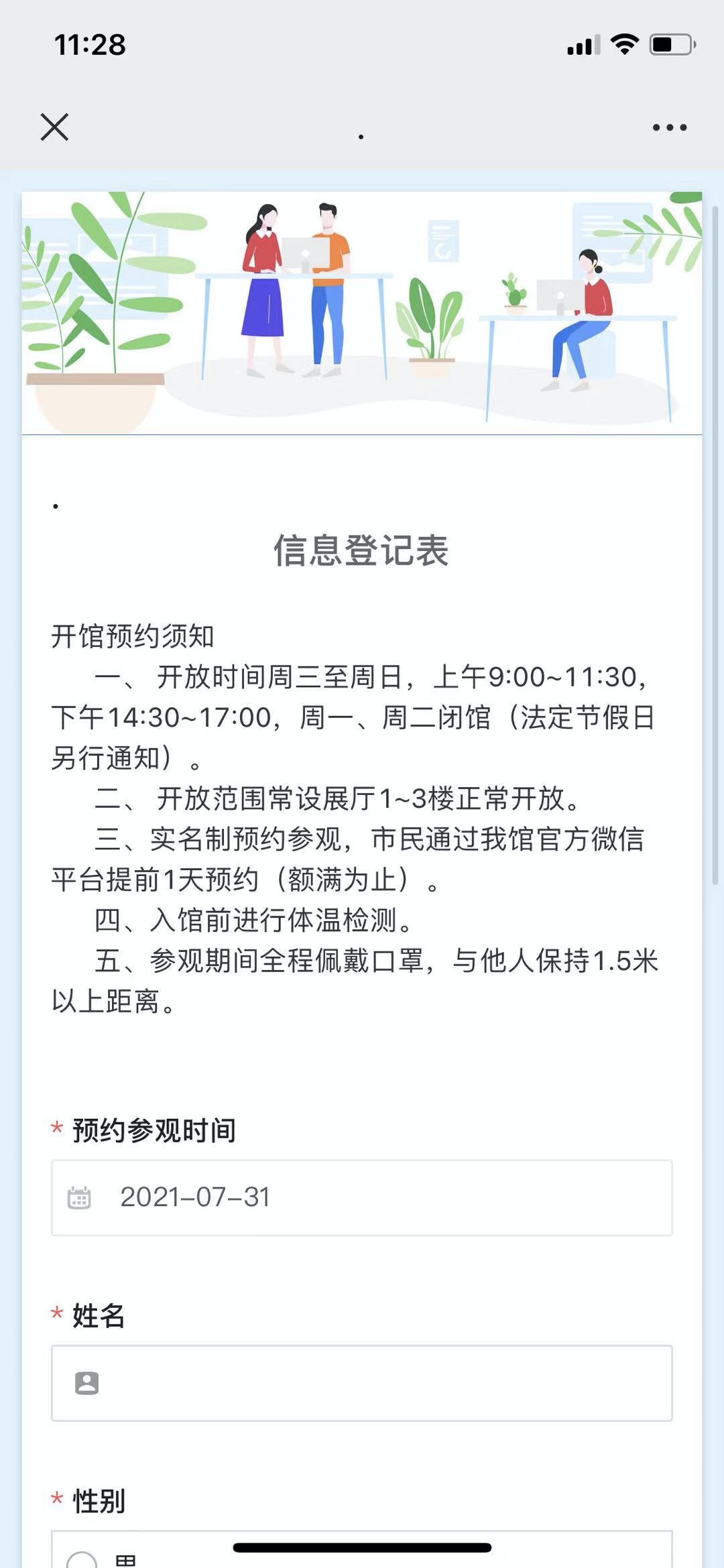724x1568 pixels.
Task: Open the date picker for 预约参观时间
Action: tap(361, 1197)
